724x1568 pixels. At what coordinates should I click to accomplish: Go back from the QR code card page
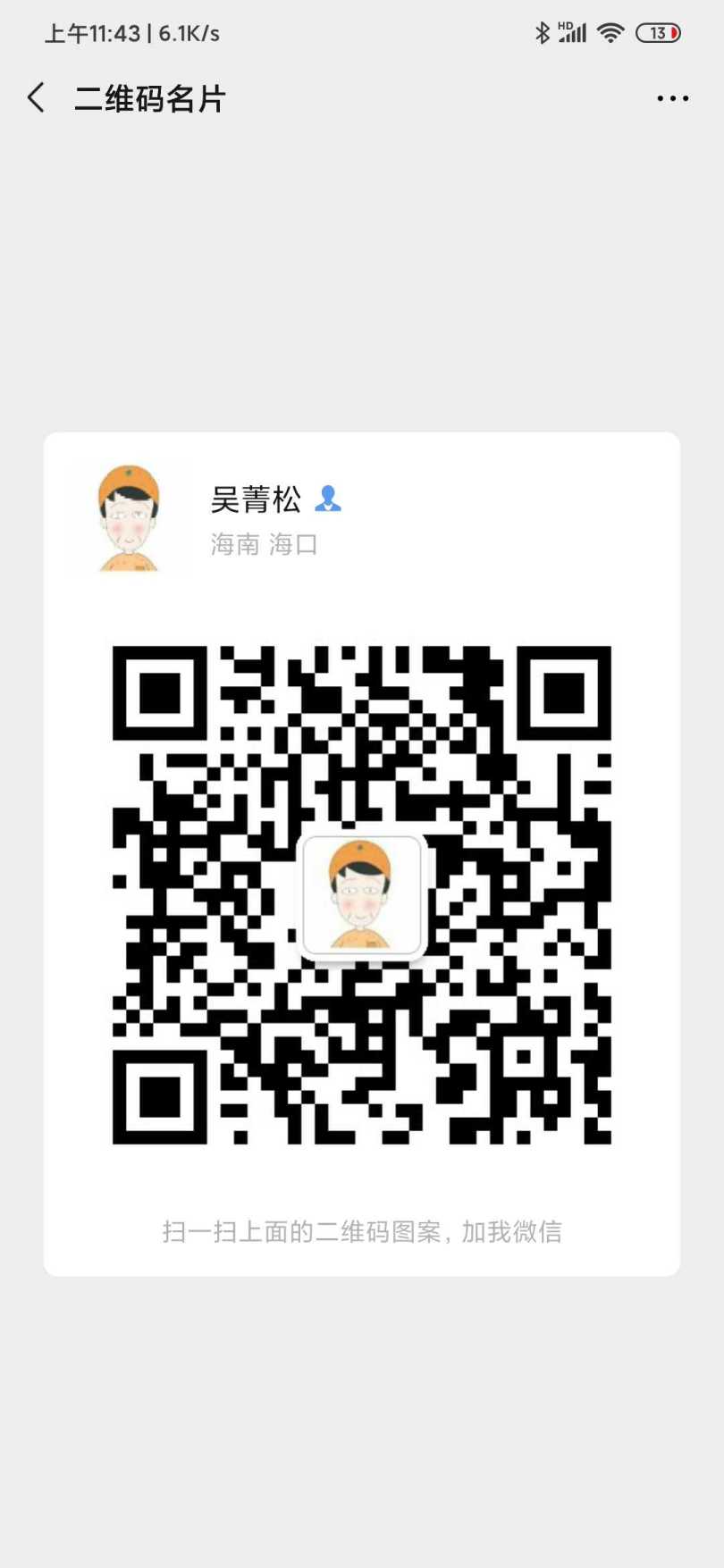37,97
